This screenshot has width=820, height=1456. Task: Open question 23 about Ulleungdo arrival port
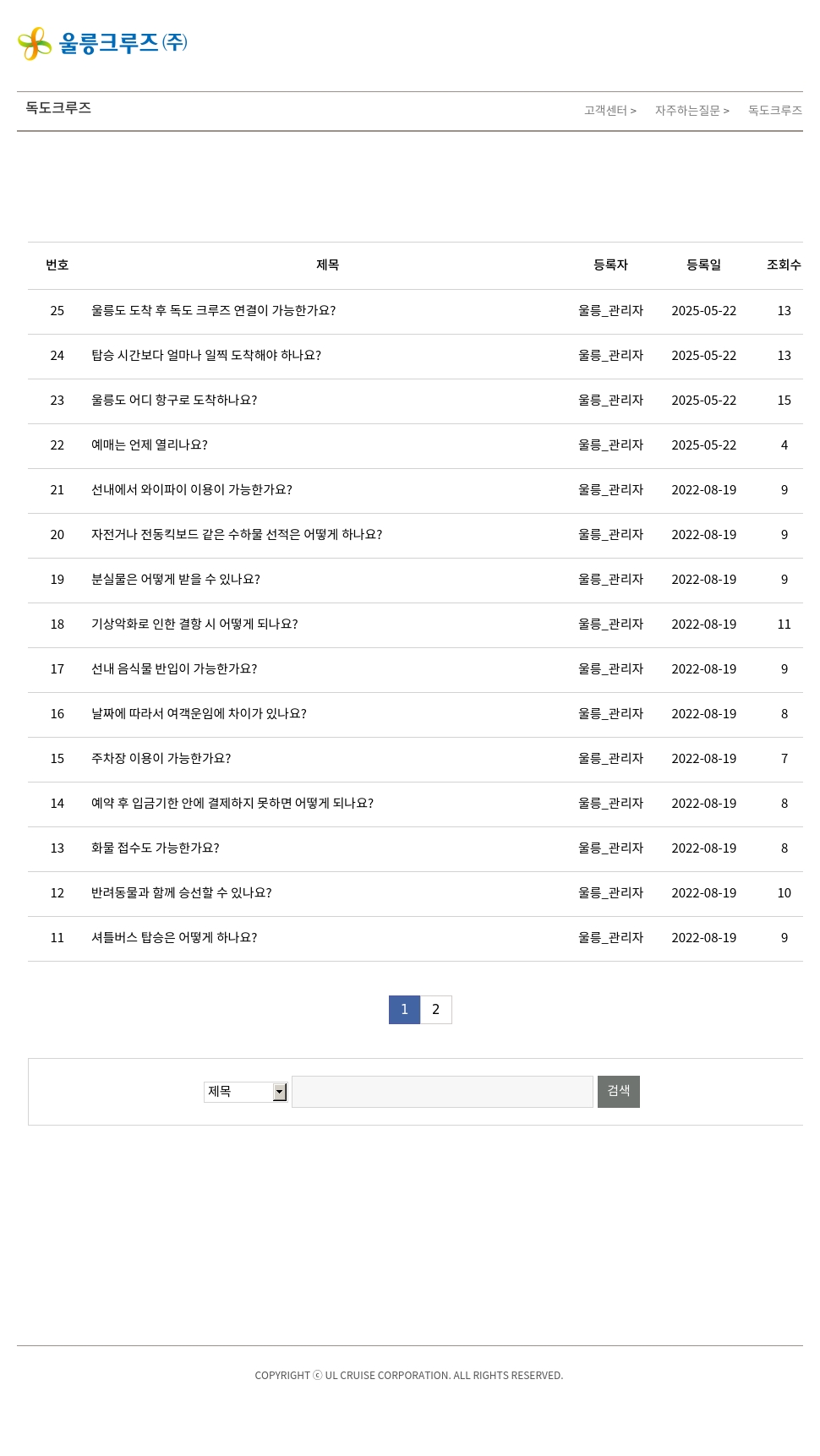tap(174, 401)
